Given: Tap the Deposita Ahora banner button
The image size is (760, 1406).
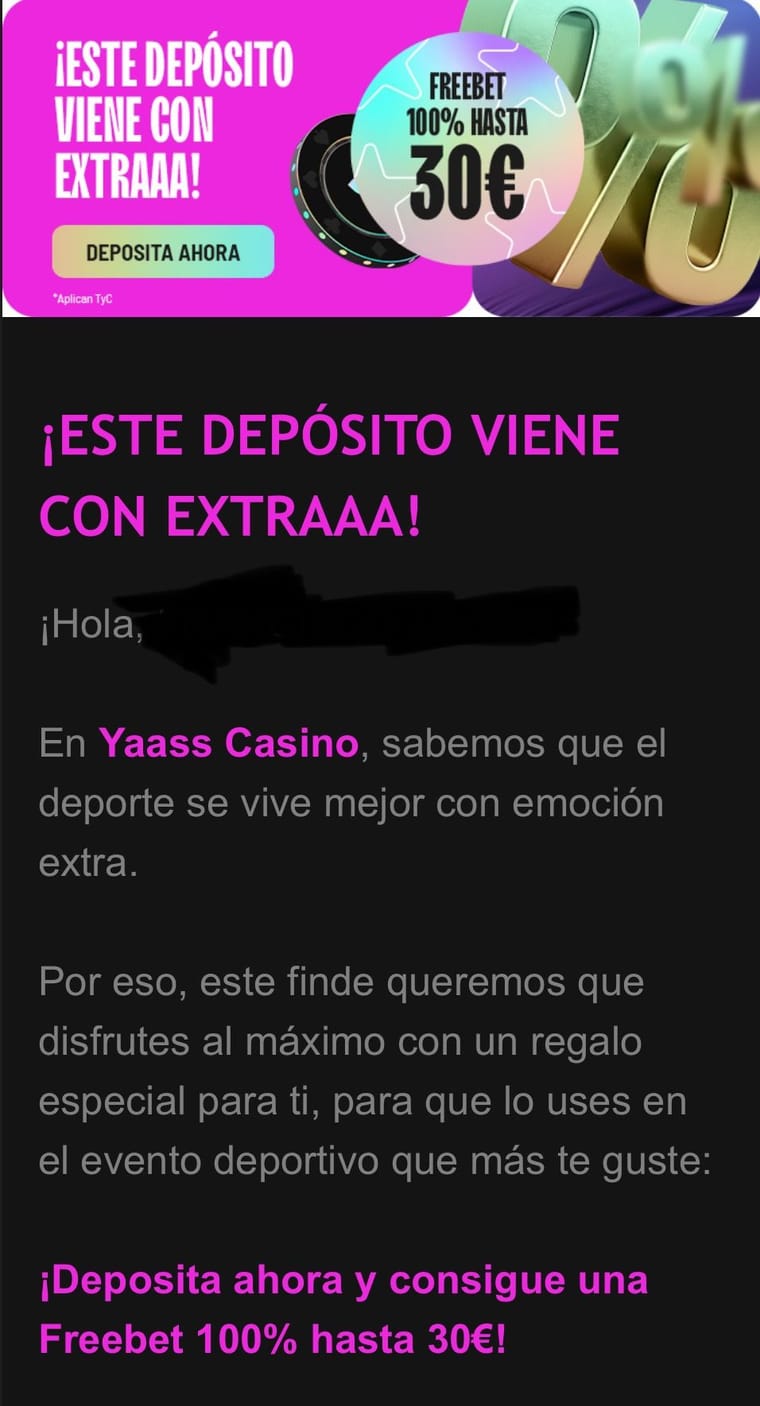Looking at the screenshot, I should (163, 252).
